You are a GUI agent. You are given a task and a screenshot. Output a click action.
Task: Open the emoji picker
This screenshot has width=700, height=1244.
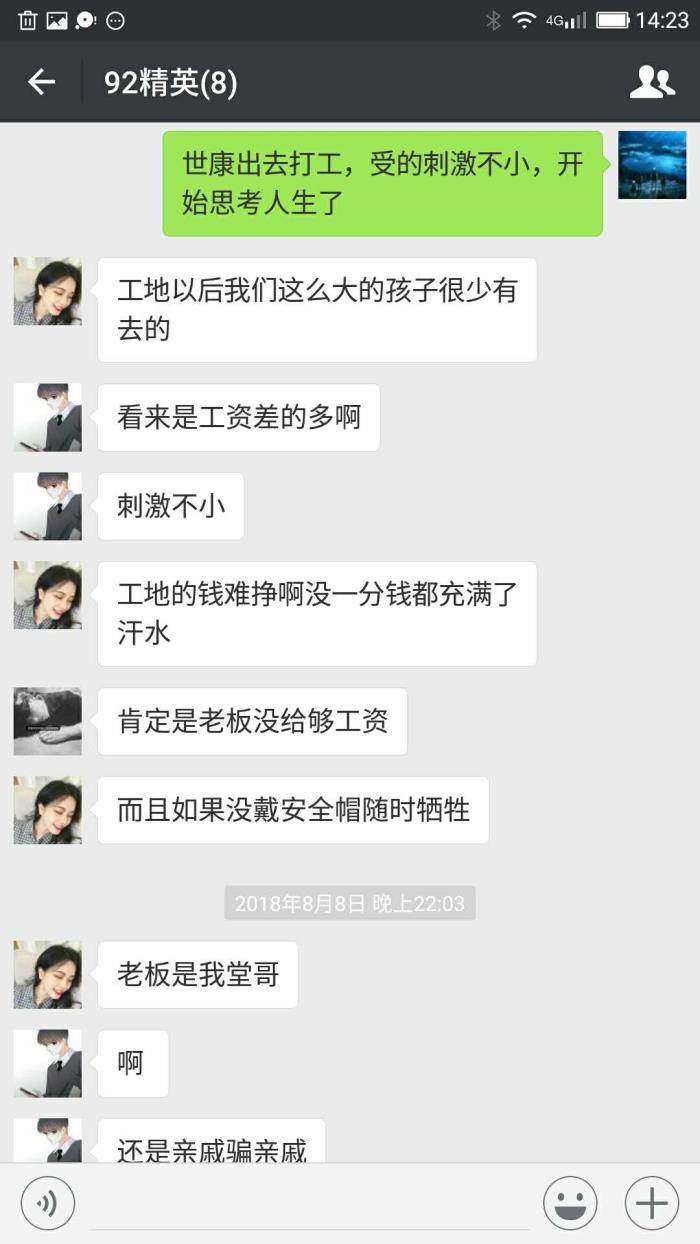click(570, 1203)
